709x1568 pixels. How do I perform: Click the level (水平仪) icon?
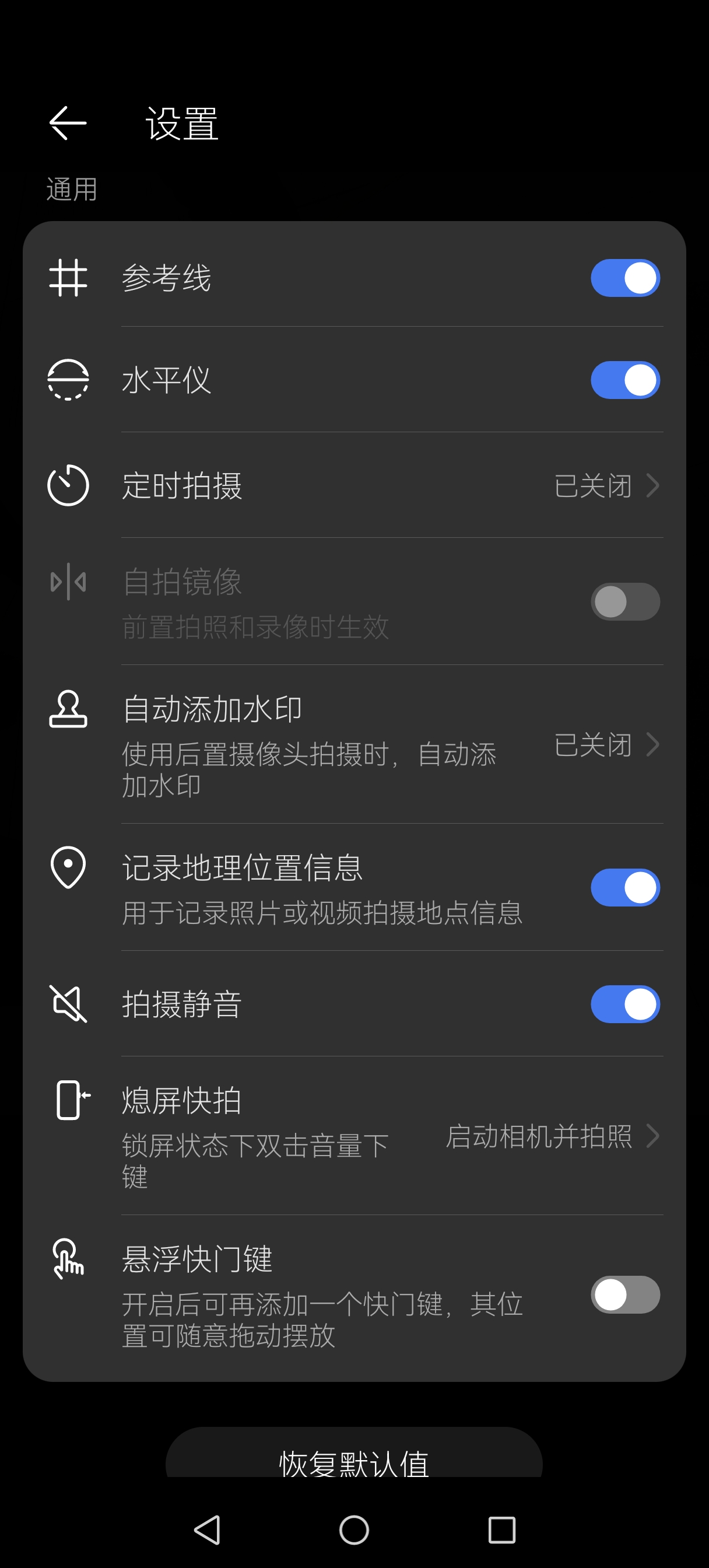click(x=68, y=379)
